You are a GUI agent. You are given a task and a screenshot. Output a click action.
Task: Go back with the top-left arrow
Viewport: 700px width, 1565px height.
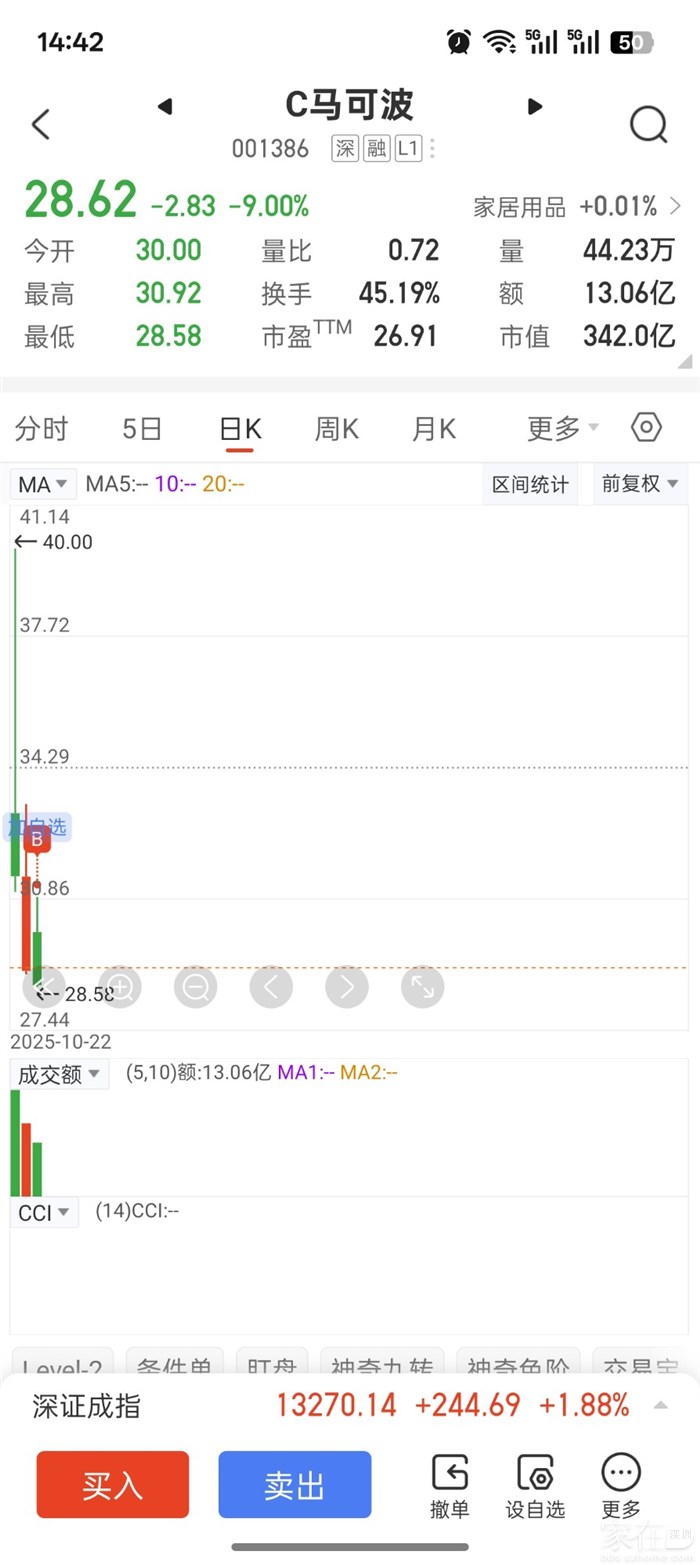point(41,125)
